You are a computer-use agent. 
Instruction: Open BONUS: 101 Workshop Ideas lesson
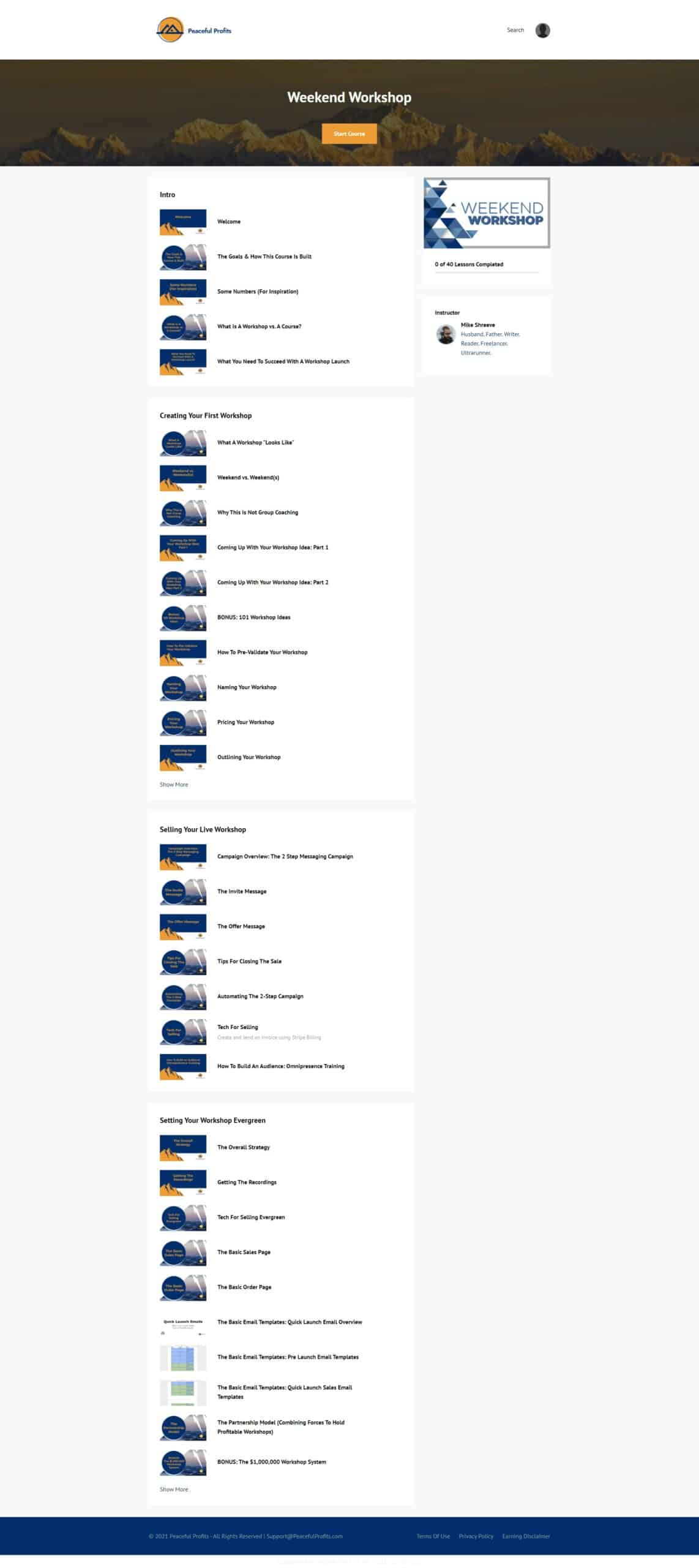pyautogui.click(x=253, y=617)
